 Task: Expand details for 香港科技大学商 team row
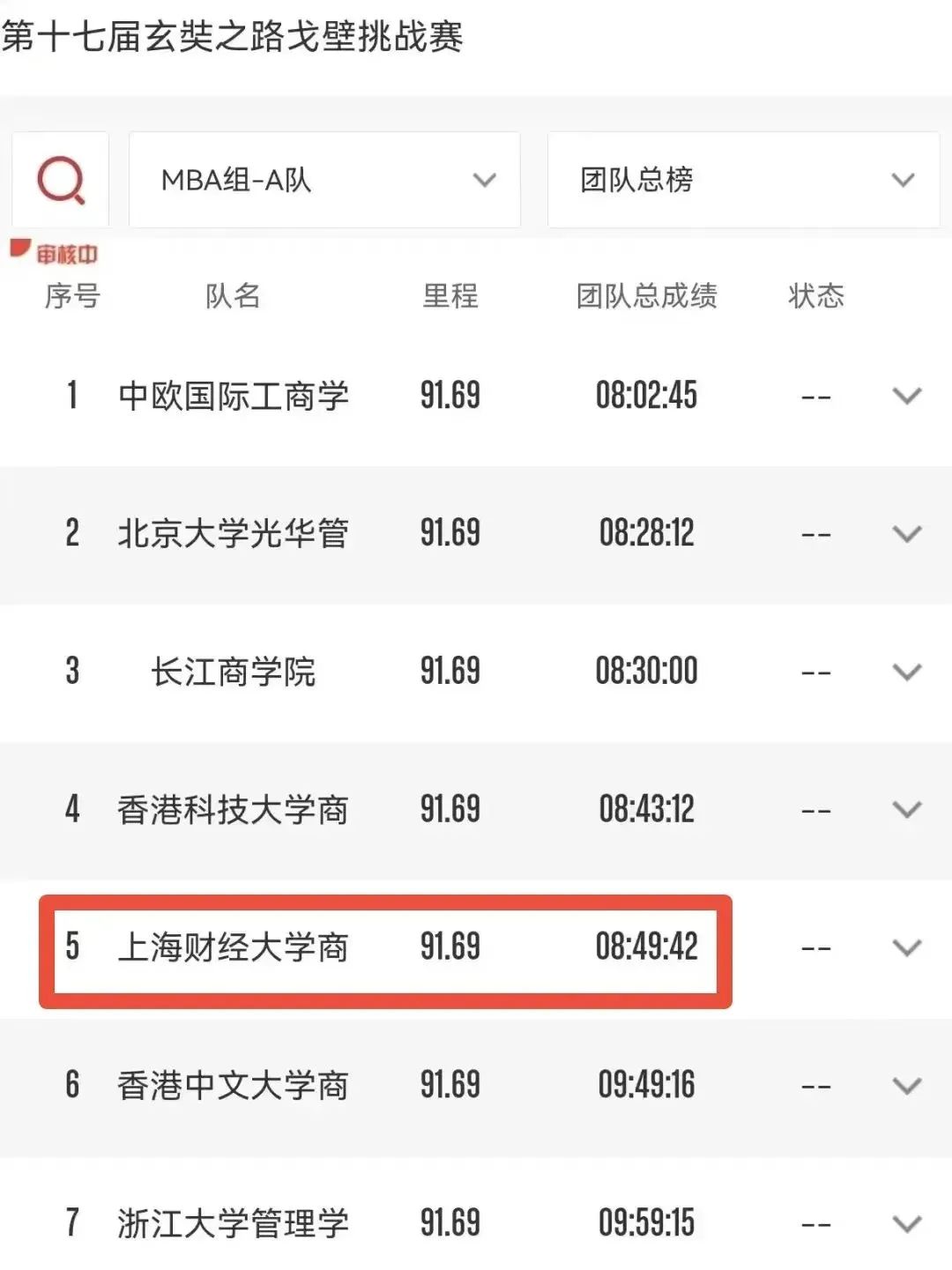tap(906, 809)
